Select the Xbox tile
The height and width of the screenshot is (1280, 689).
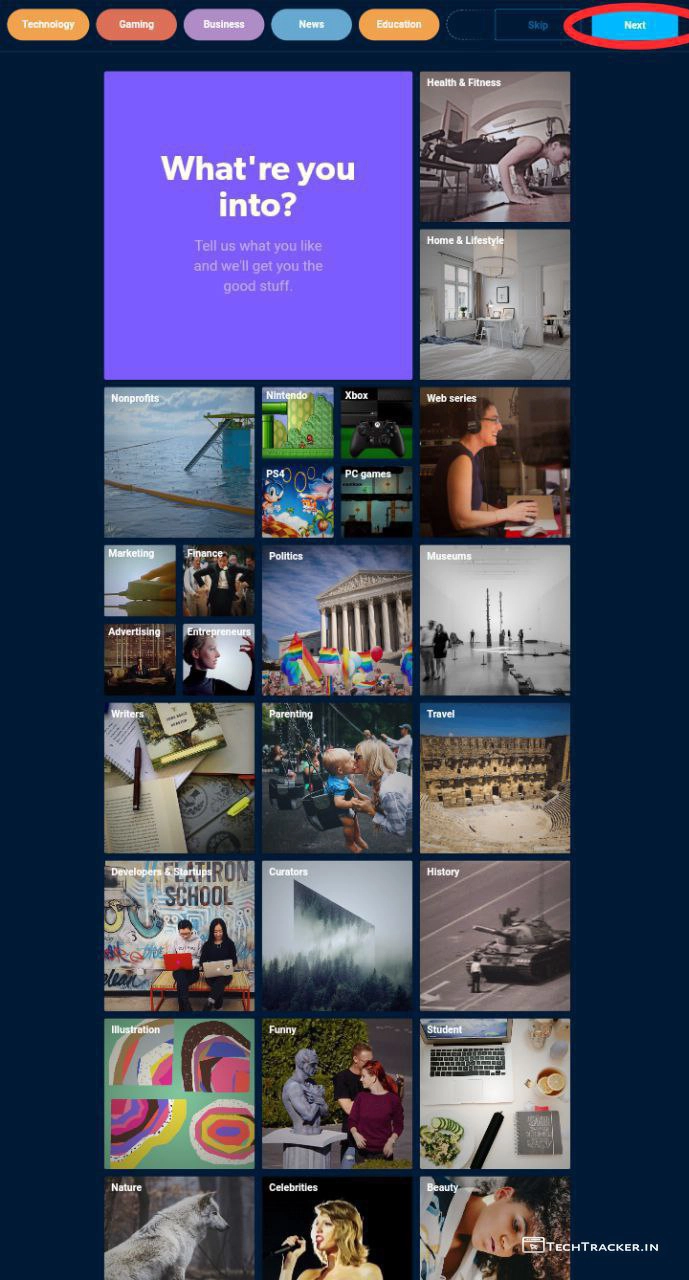pyautogui.click(x=376, y=422)
